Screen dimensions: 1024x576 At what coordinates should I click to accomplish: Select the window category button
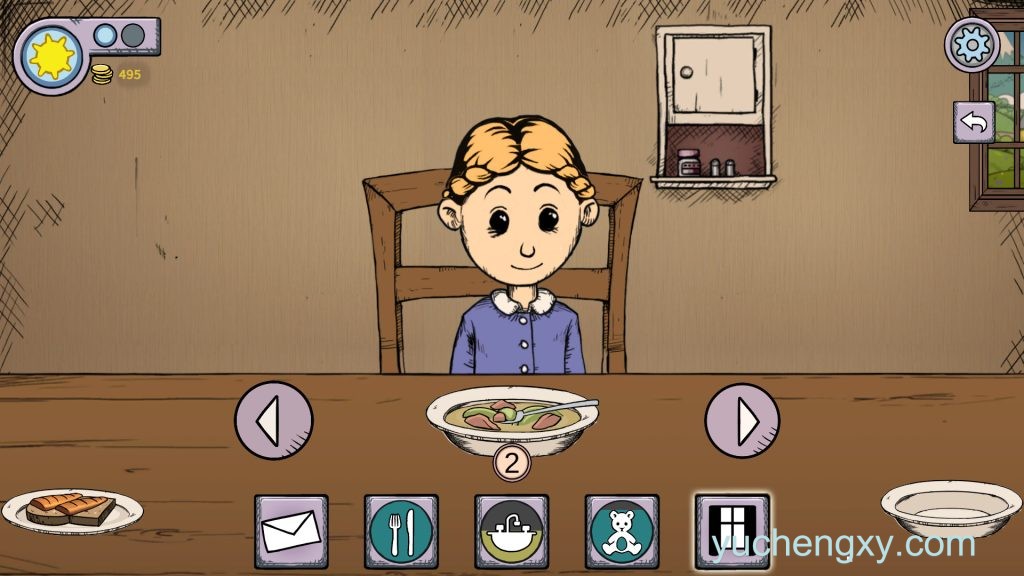click(732, 530)
